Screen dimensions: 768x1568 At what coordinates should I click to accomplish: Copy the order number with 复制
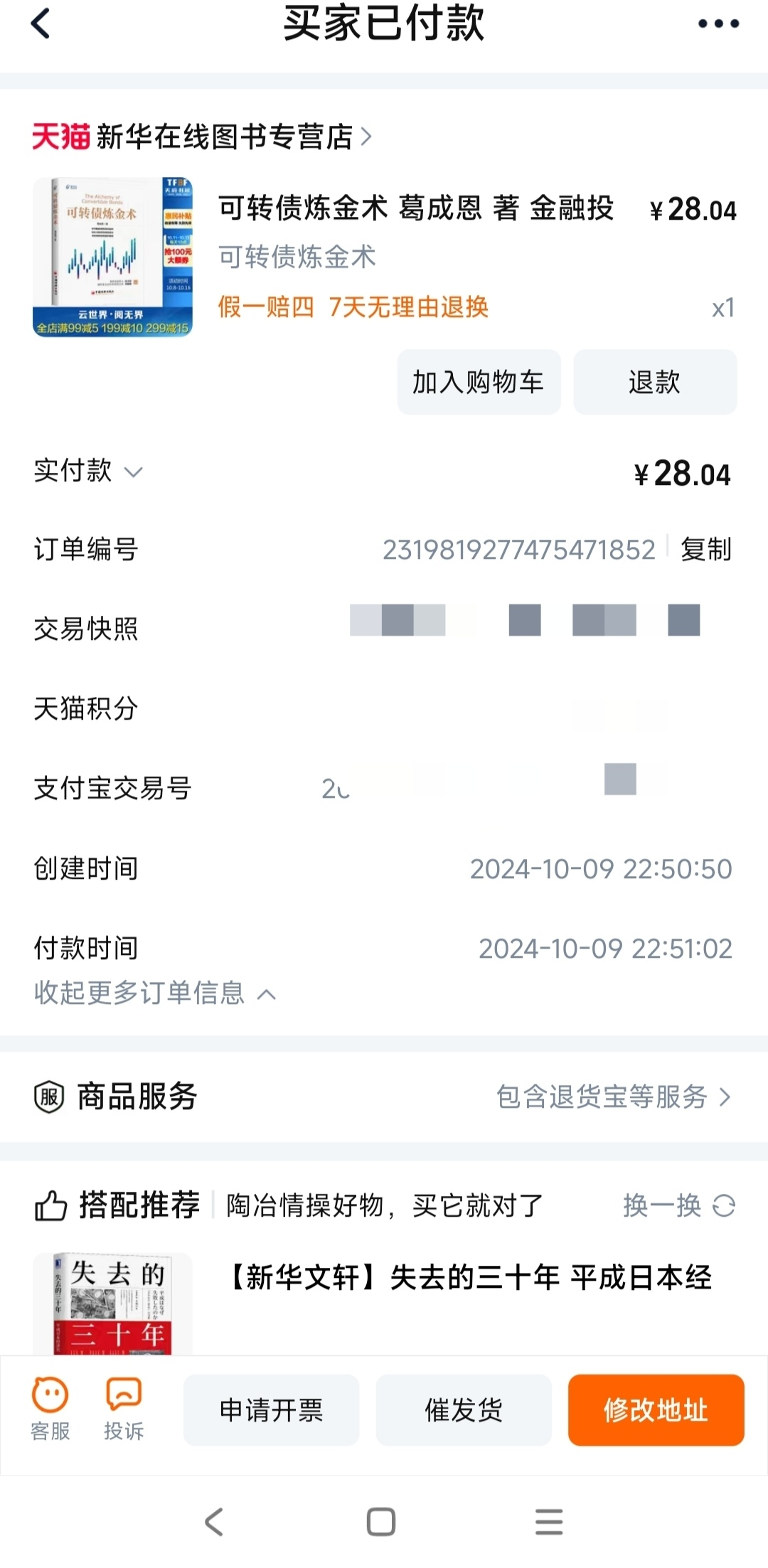(x=705, y=549)
